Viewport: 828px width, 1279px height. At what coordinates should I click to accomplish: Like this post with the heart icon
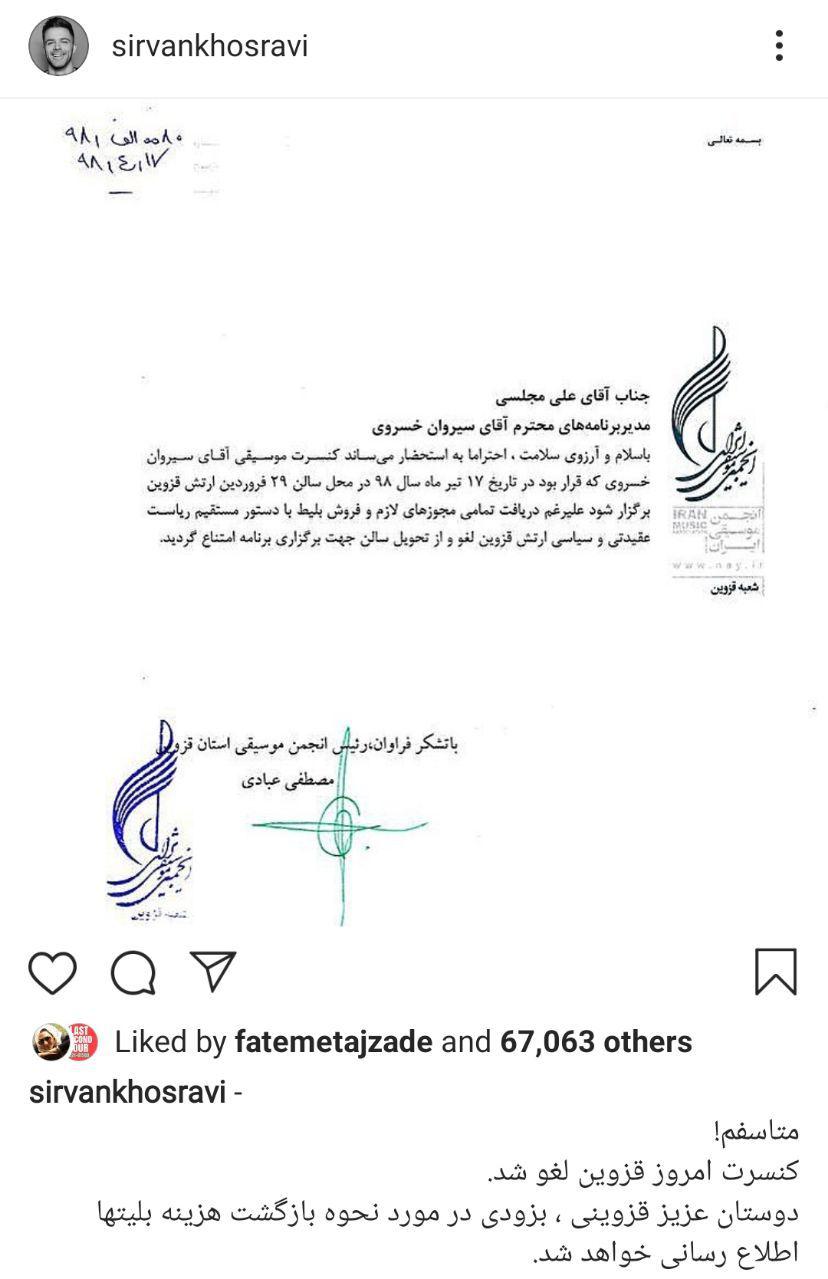pyautogui.click(x=54, y=972)
